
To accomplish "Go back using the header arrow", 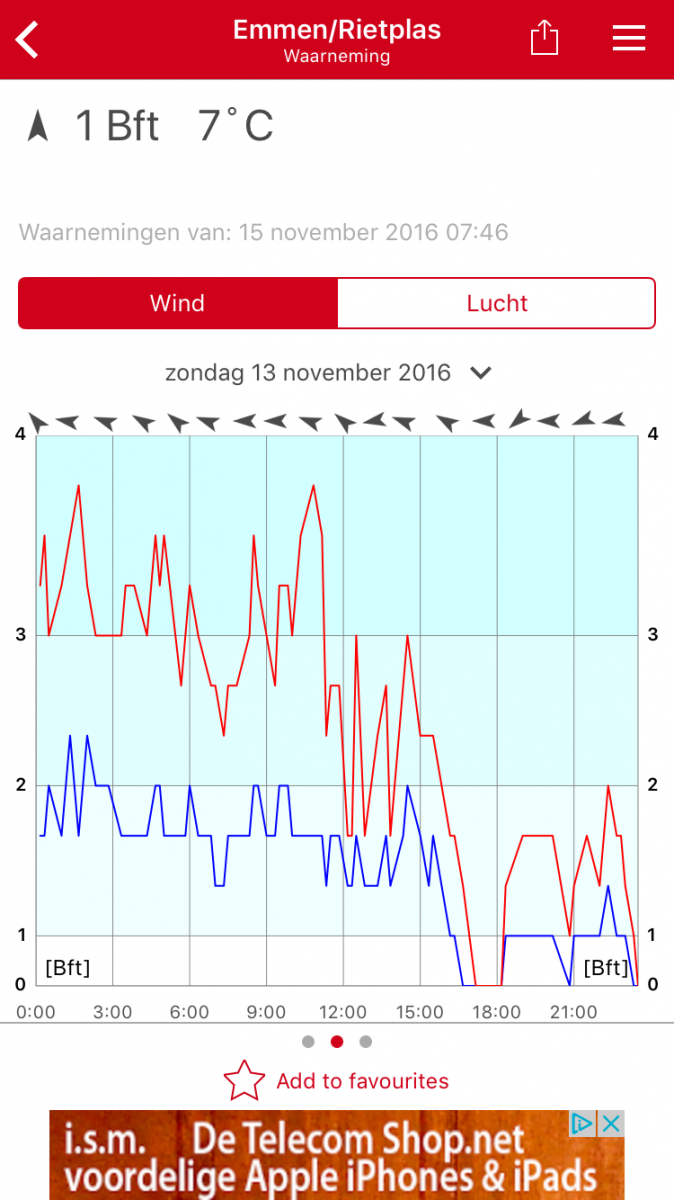I will point(27,40).
